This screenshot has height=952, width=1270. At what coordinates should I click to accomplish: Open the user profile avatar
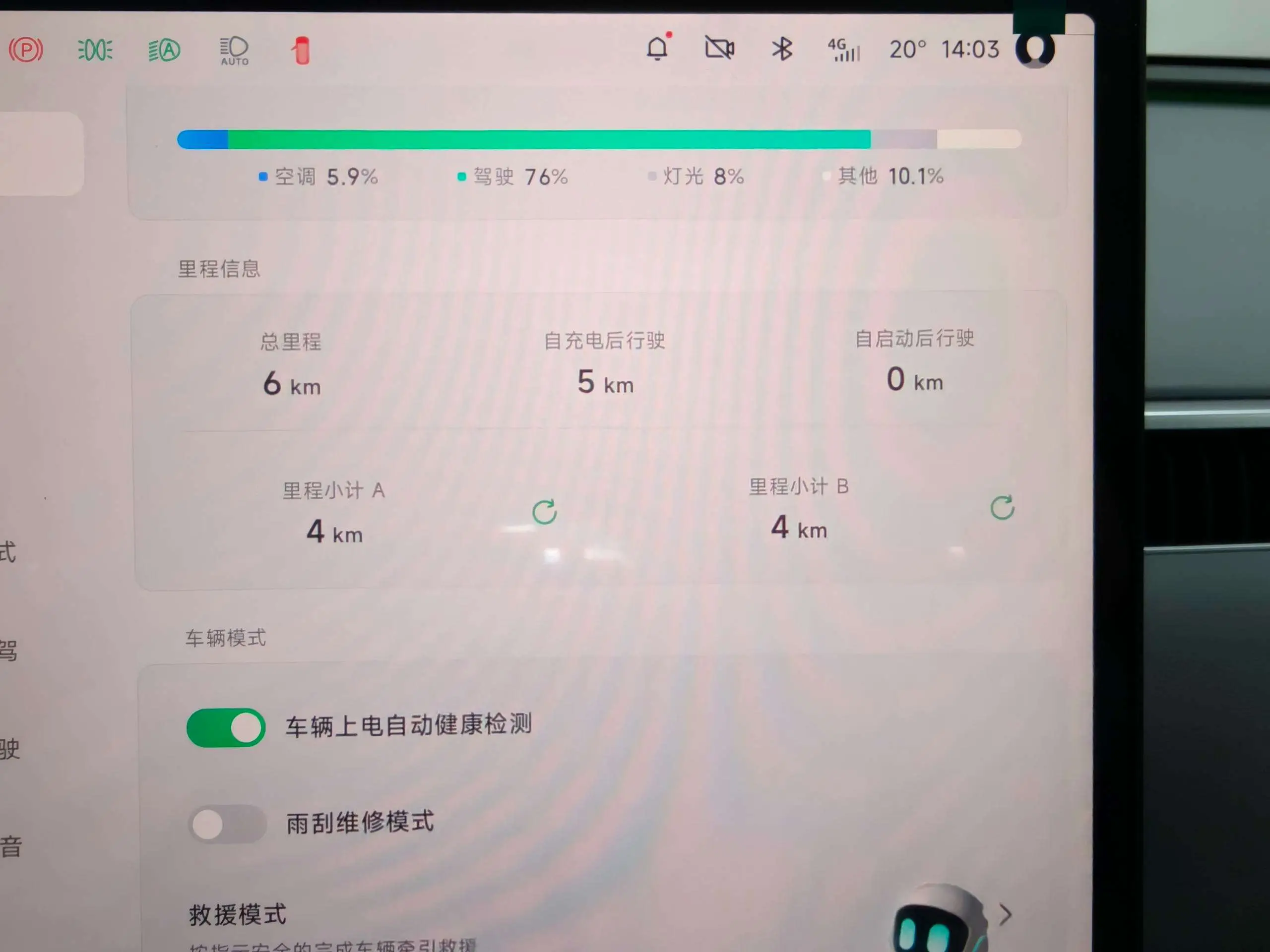(1035, 51)
